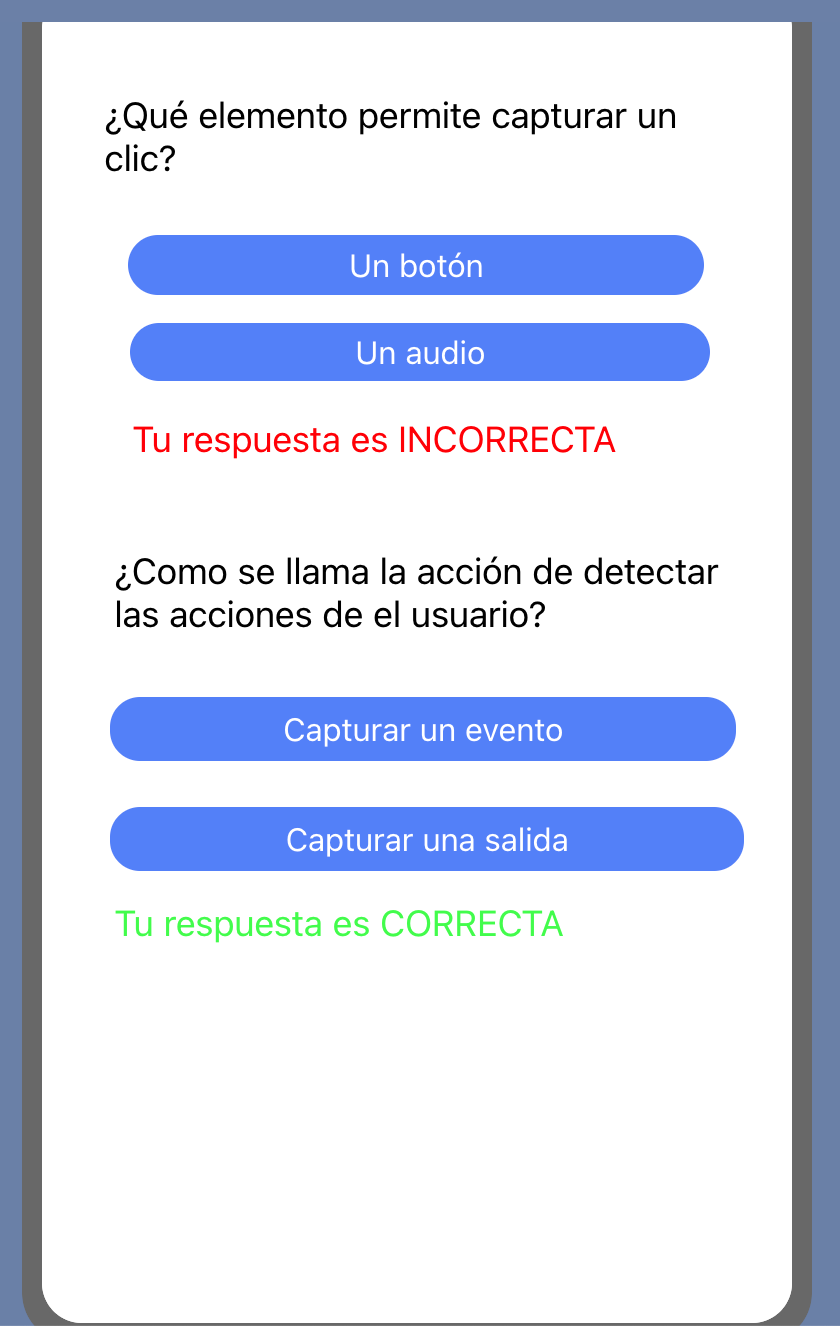Click the question about capturing a click

pos(392,116)
